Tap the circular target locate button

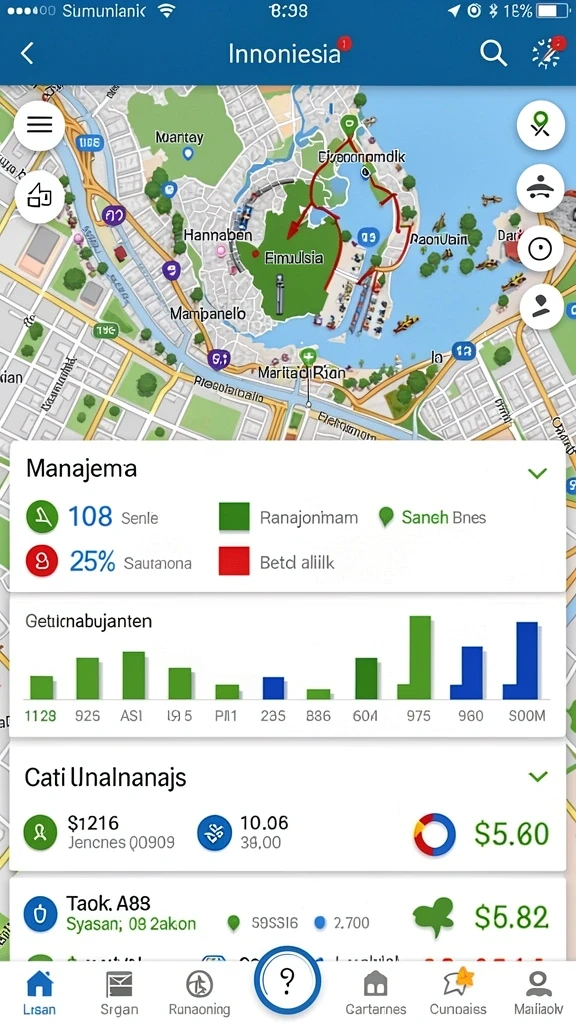coord(540,249)
